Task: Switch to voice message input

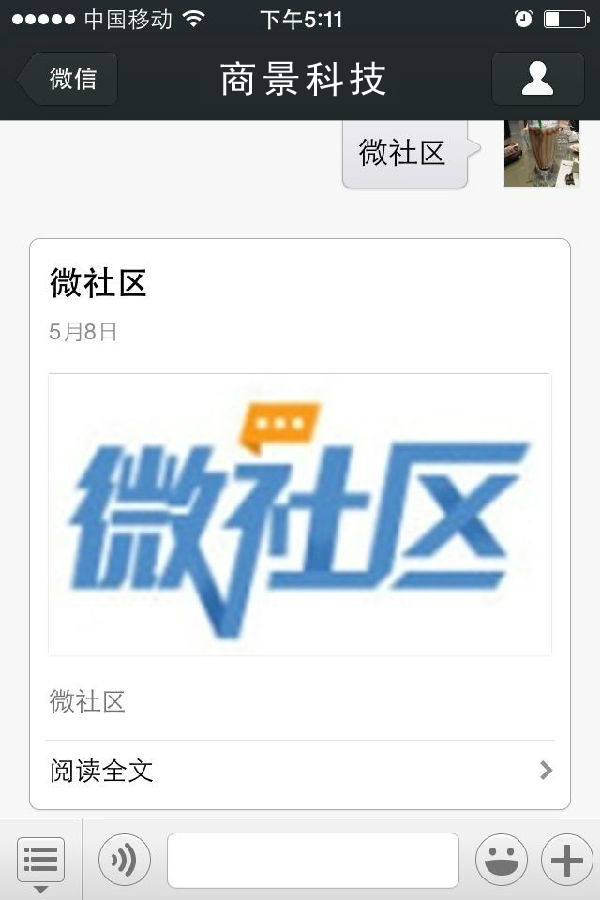Action: 124,860
